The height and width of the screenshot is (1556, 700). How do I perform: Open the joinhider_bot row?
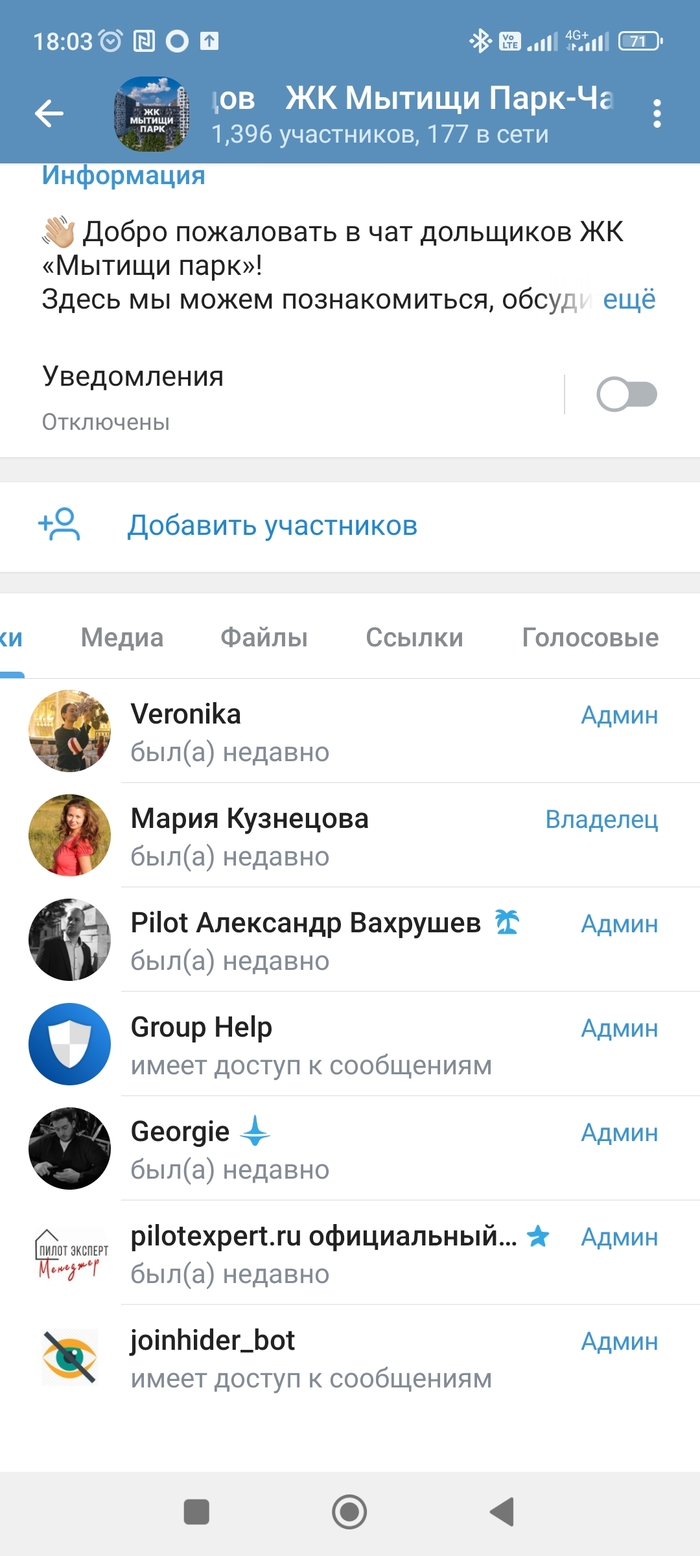point(300,1357)
